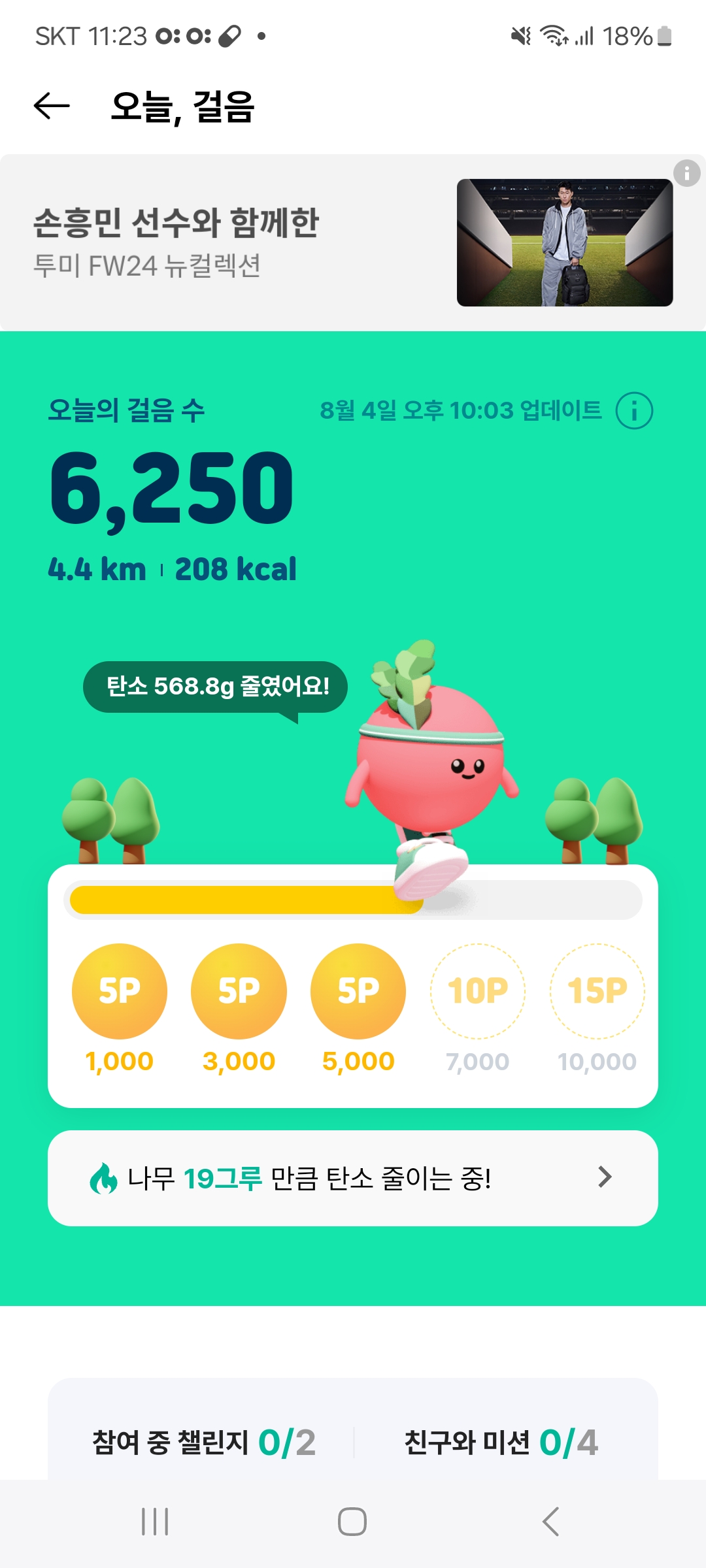
Task: Open recent apps from navigation bar
Action: pyautogui.click(x=155, y=1522)
